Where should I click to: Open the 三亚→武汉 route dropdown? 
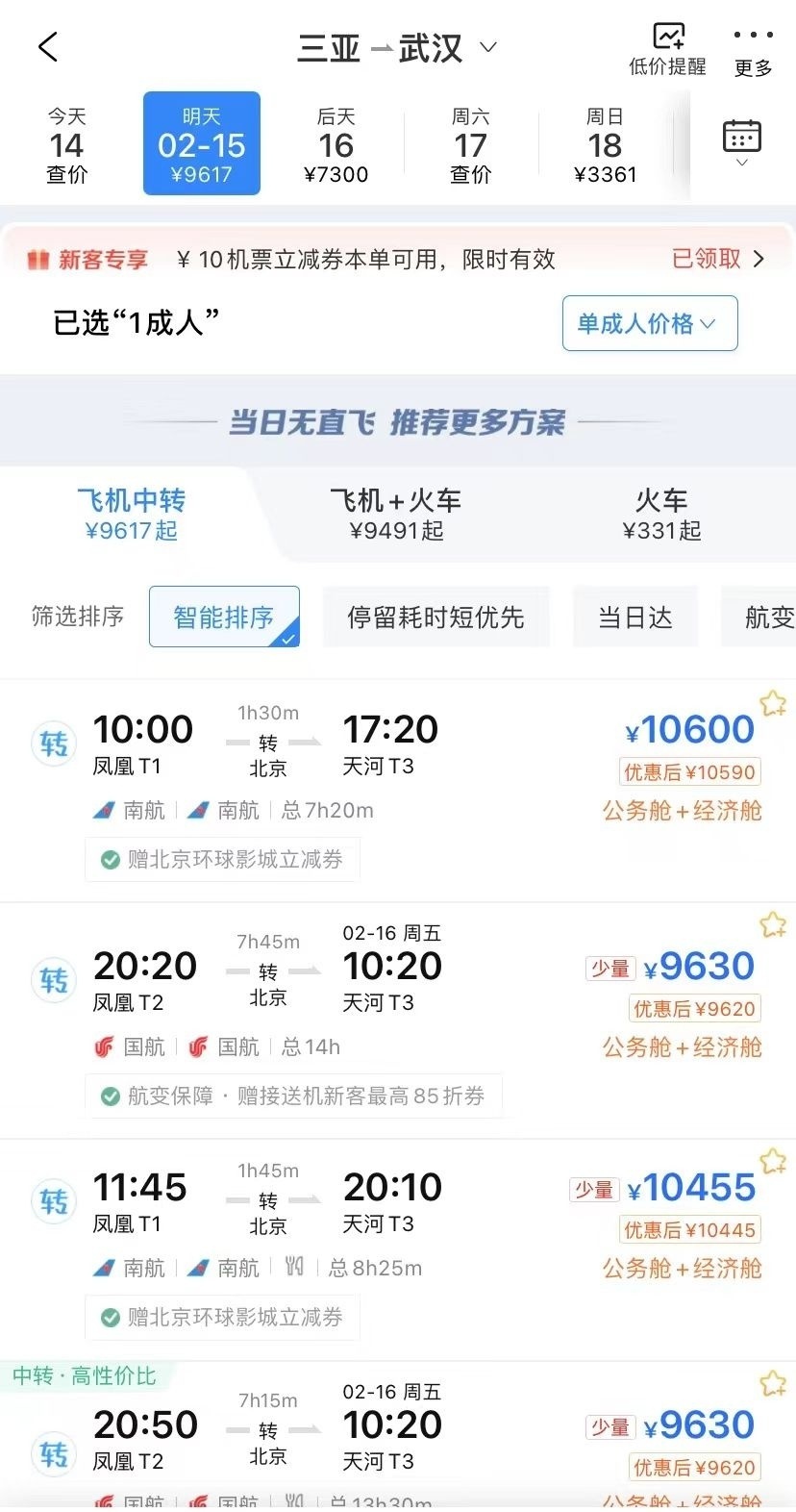(396, 48)
